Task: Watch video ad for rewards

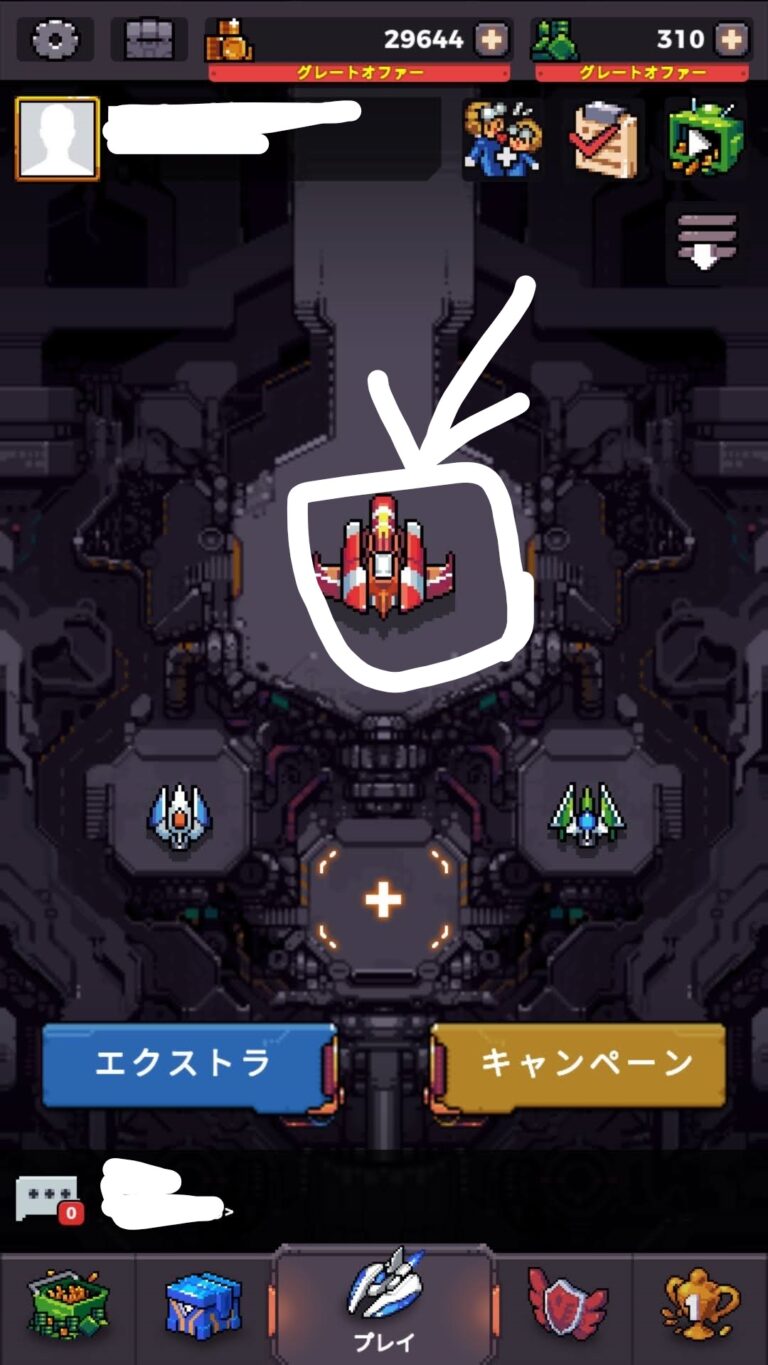Action: (x=705, y=139)
